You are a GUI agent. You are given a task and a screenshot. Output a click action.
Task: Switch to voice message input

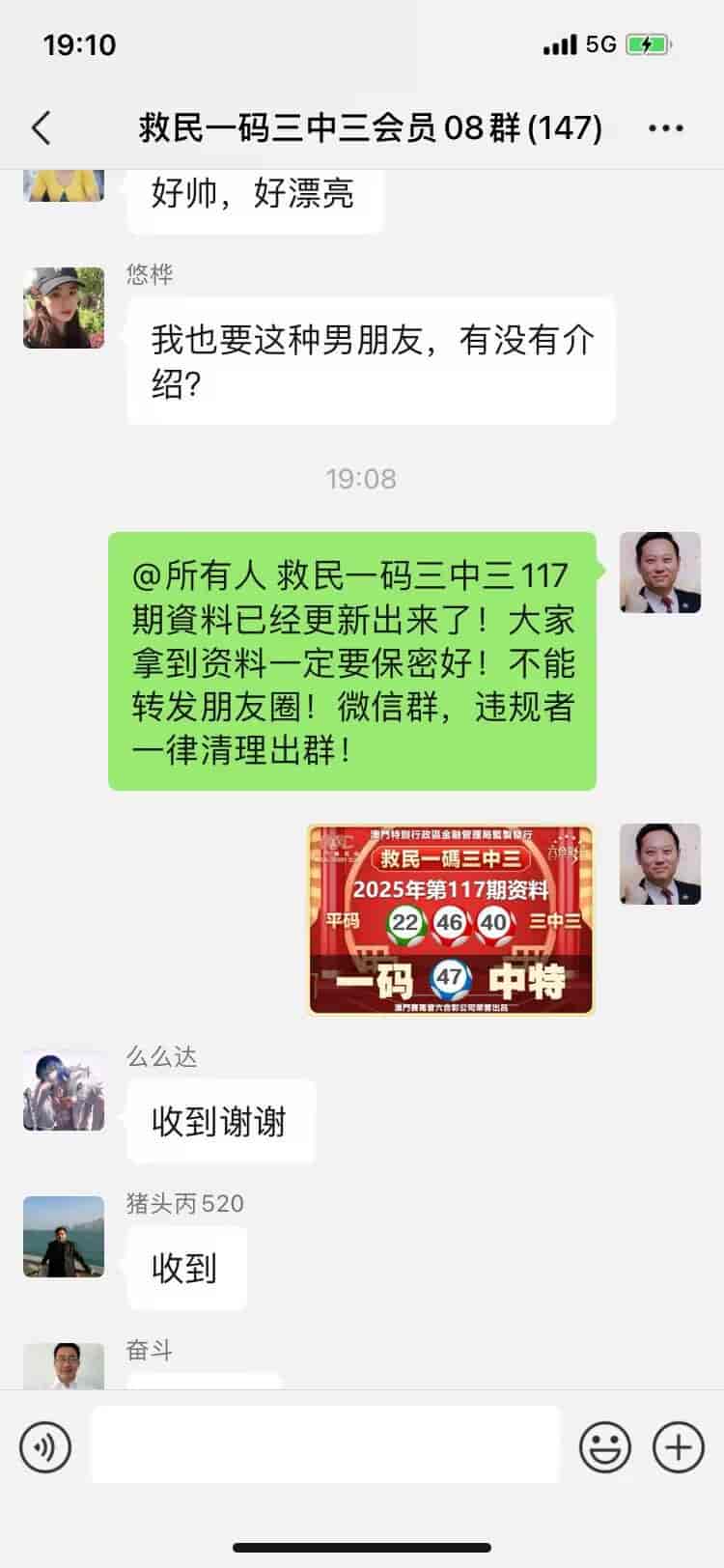click(x=44, y=1447)
